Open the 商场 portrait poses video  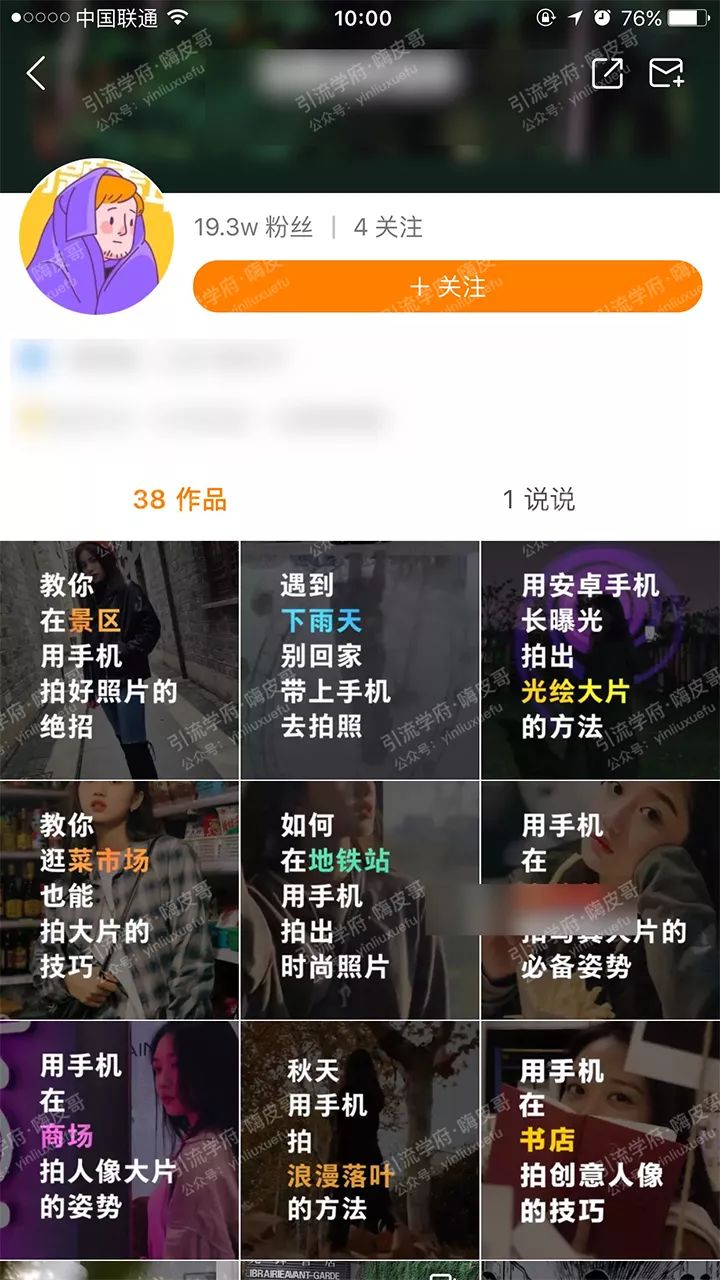[120, 1140]
